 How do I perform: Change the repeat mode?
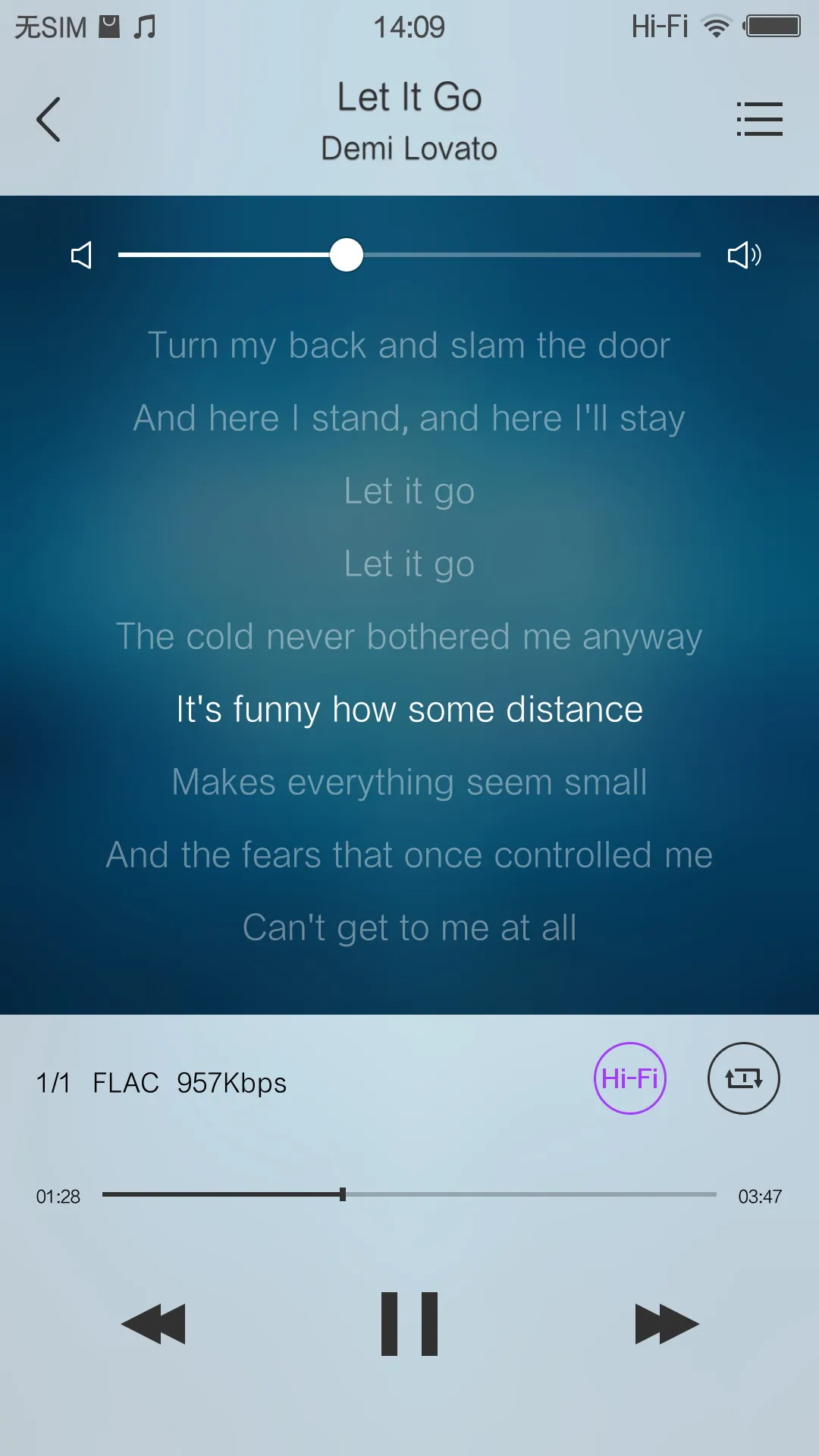743,1078
